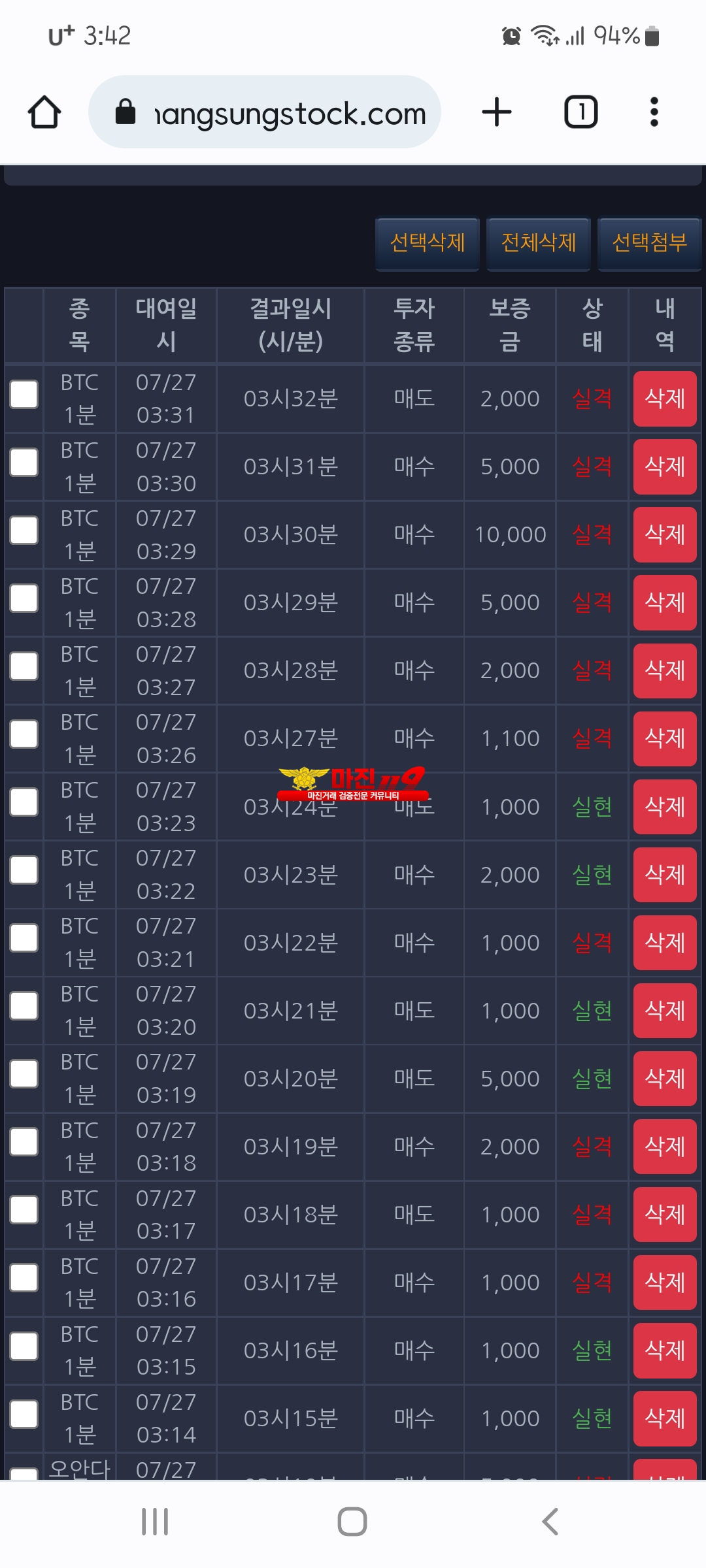Tick the checkbox on the 03시28분 row

(x=24, y=666)
